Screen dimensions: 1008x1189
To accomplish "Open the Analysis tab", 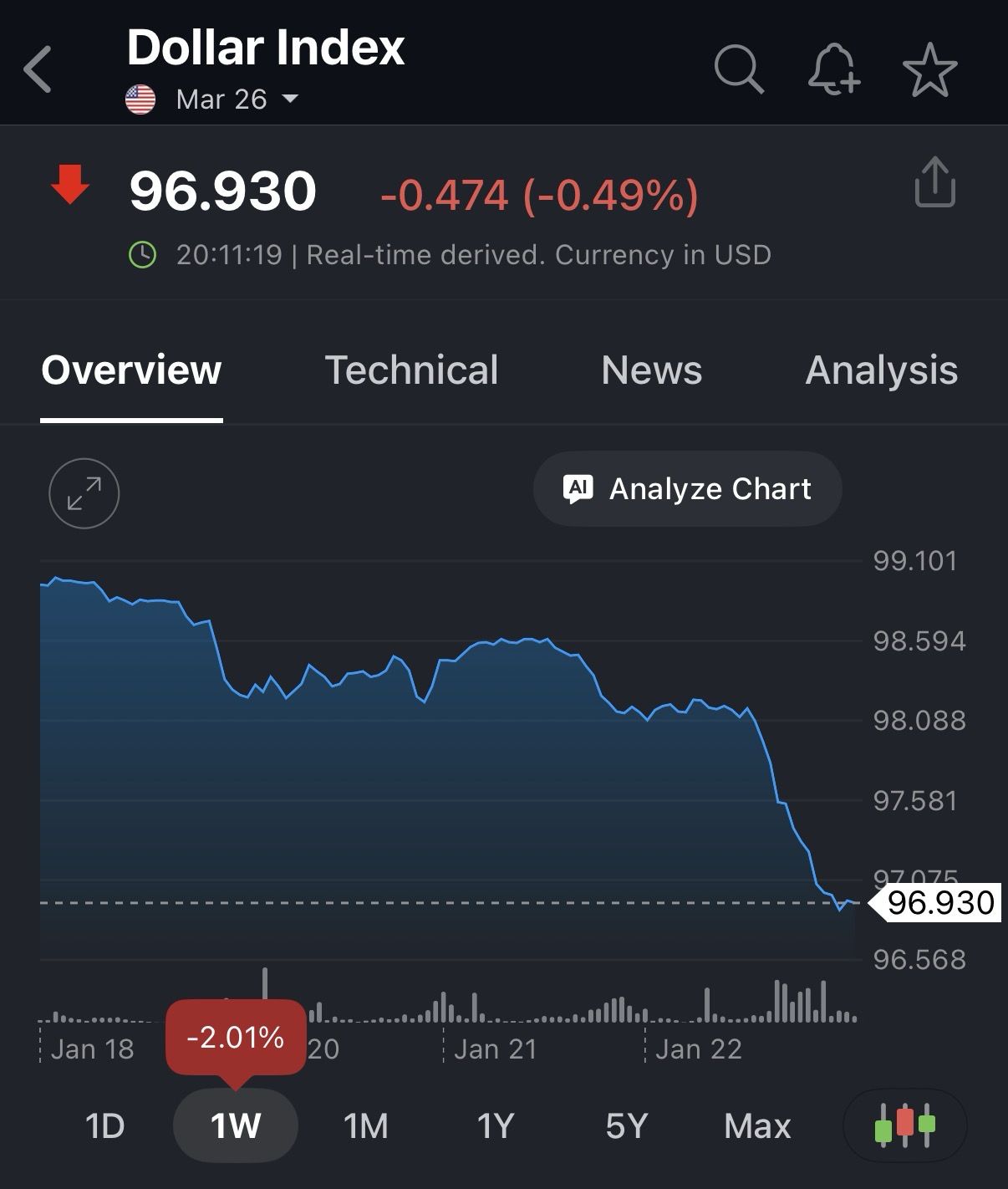I will coord(881,370).
